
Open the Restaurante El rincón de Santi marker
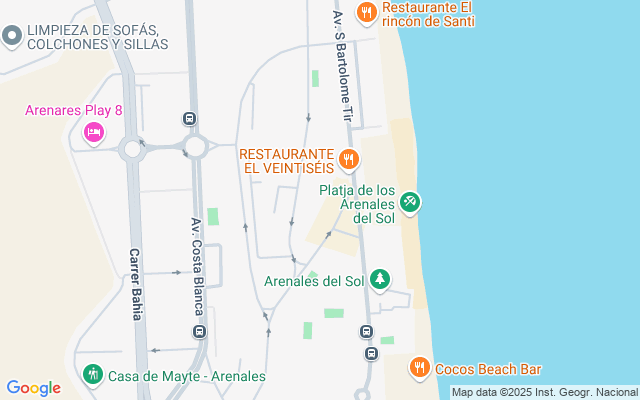point(367,12)
